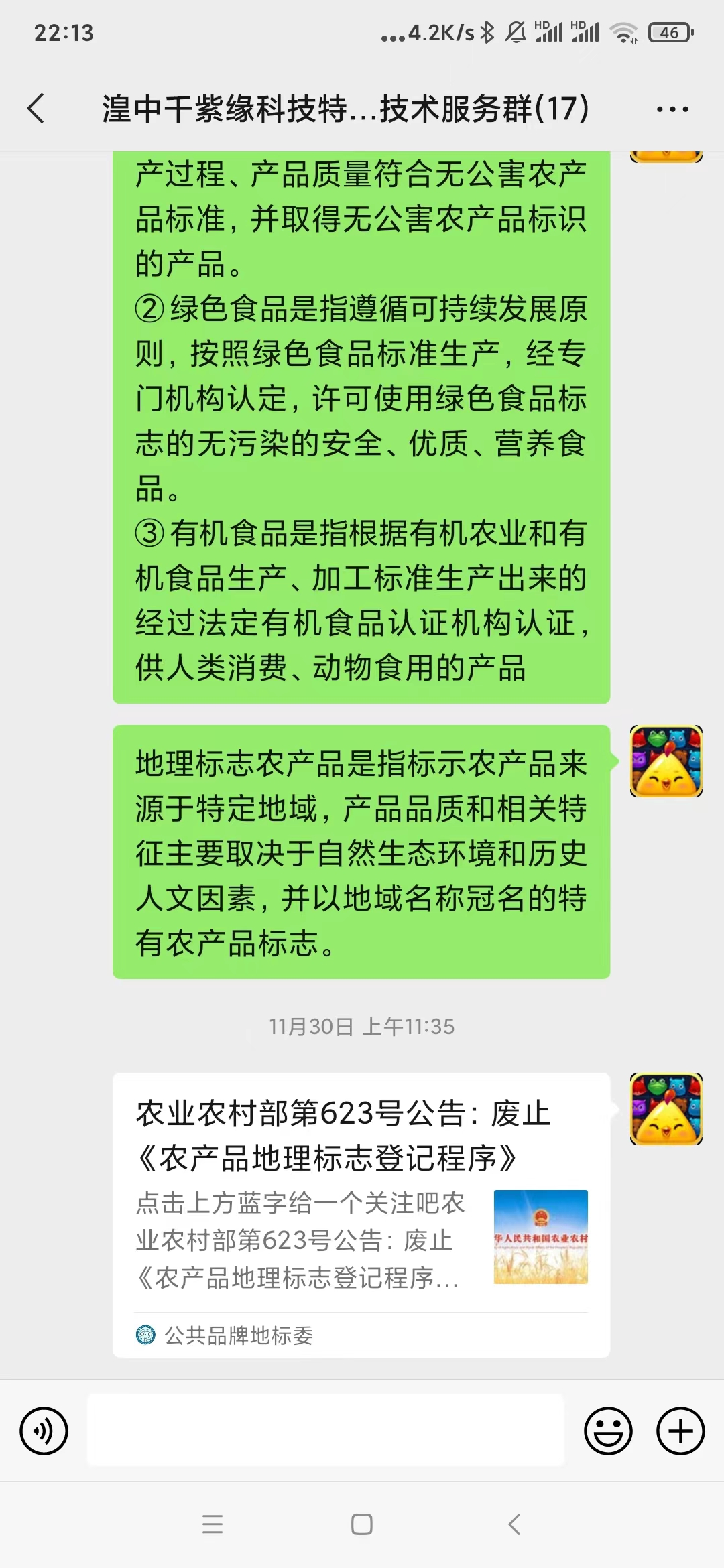This screenshot has width=724, height=1568.
Task: Tap the system home button
Action: coord(362,1524)
